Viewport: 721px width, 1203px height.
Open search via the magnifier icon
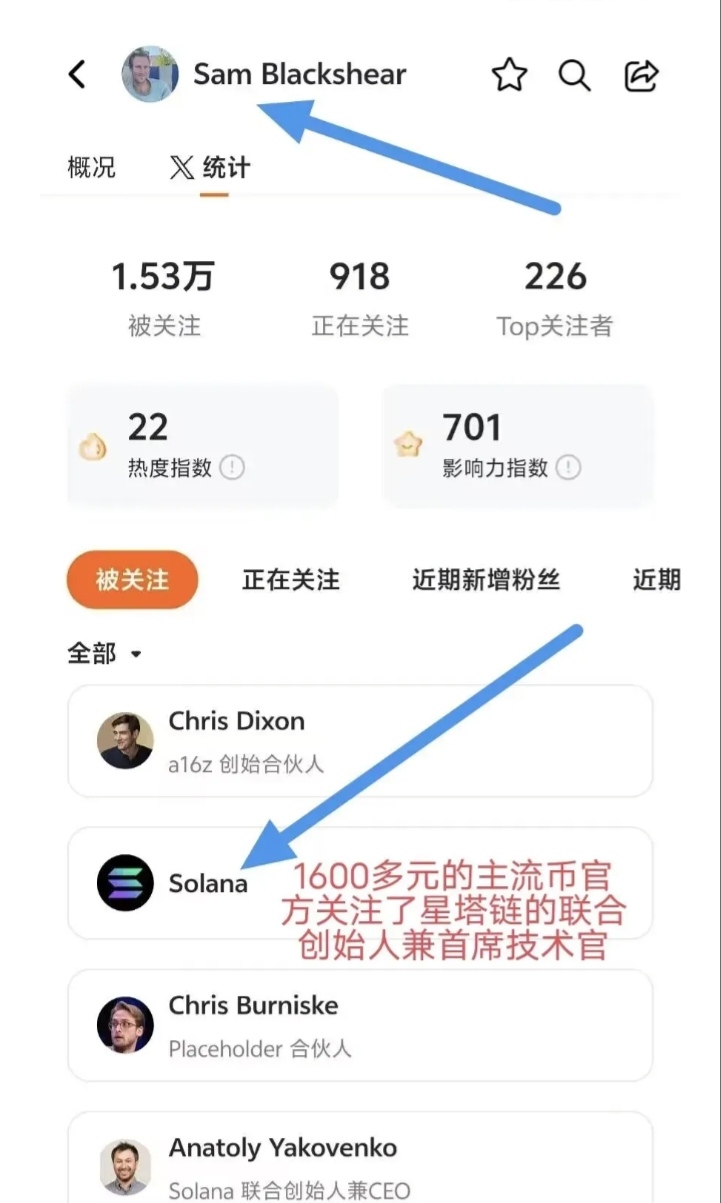574,75
